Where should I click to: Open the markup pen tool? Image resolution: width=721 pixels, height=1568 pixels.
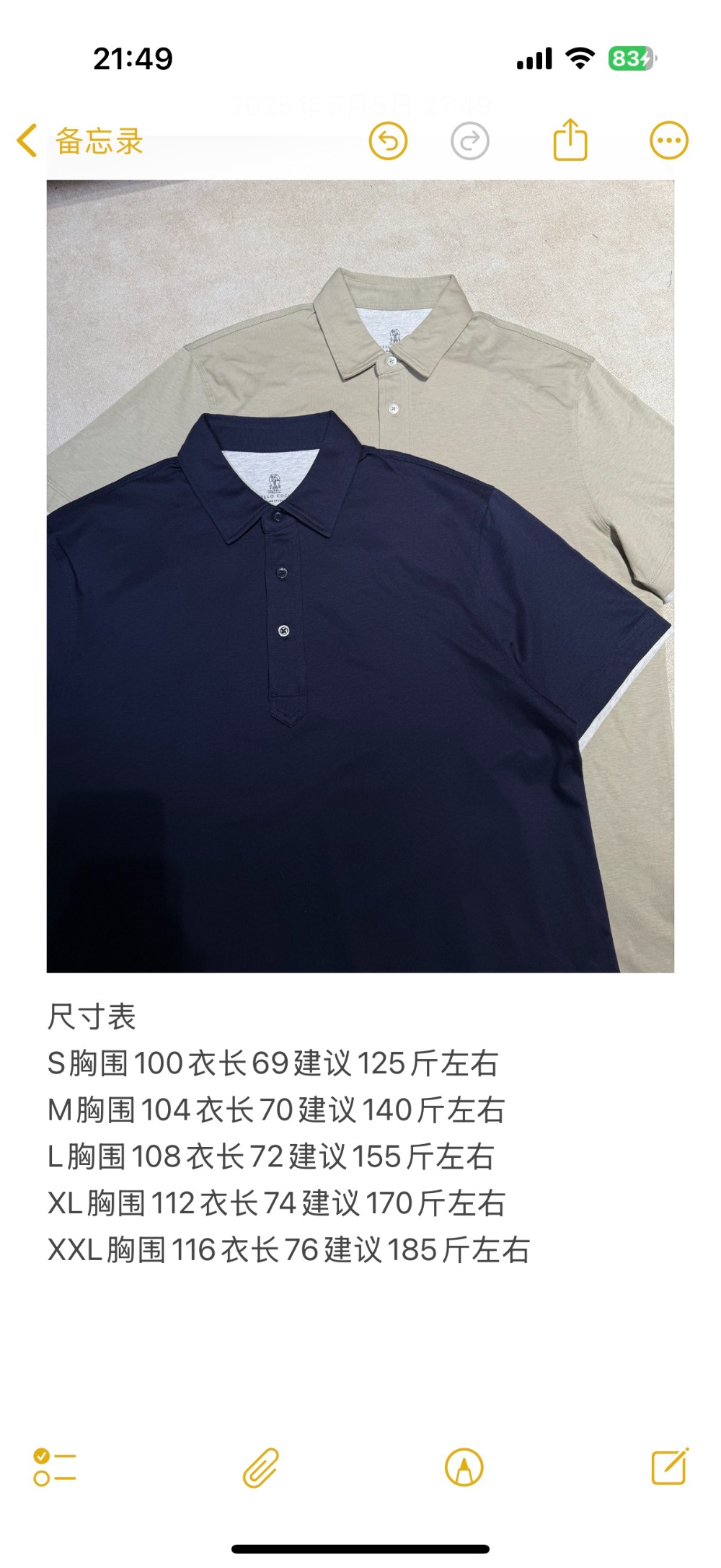tap(464, 1468)
